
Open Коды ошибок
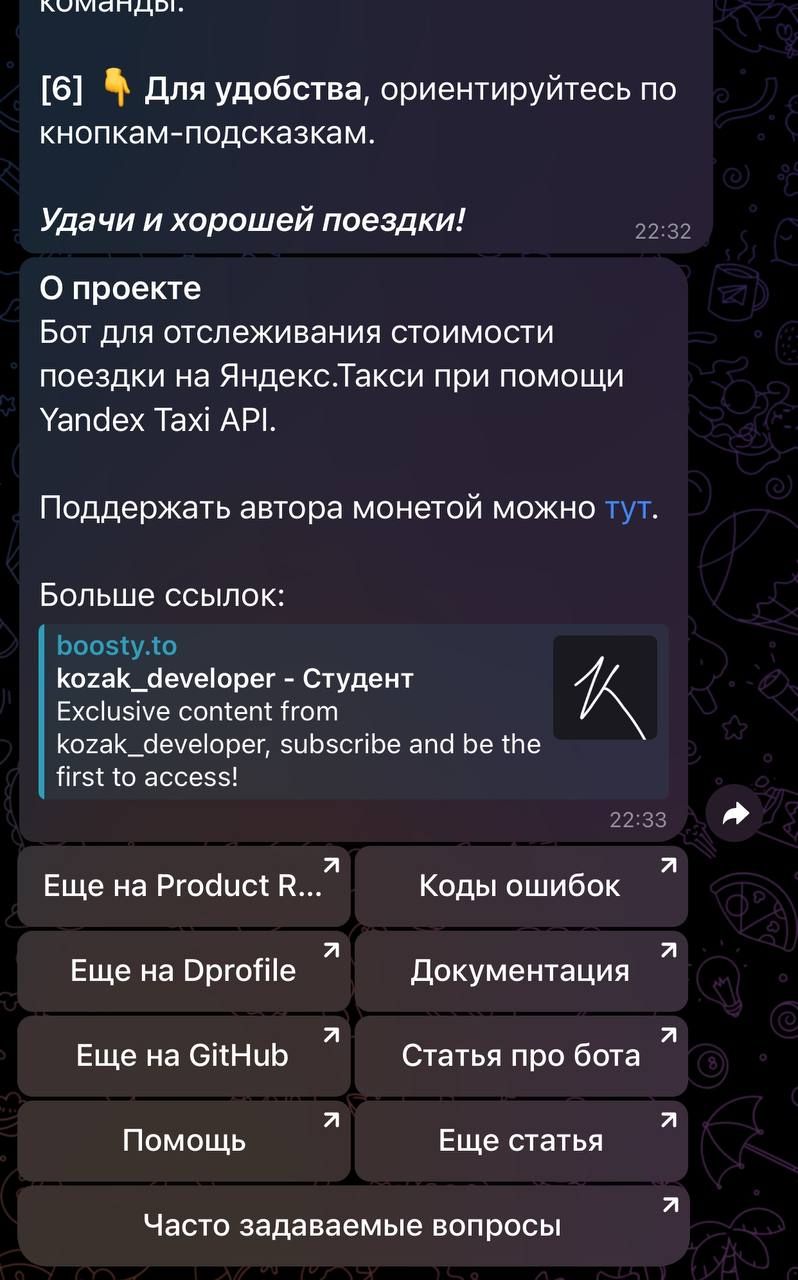(520, 885)
